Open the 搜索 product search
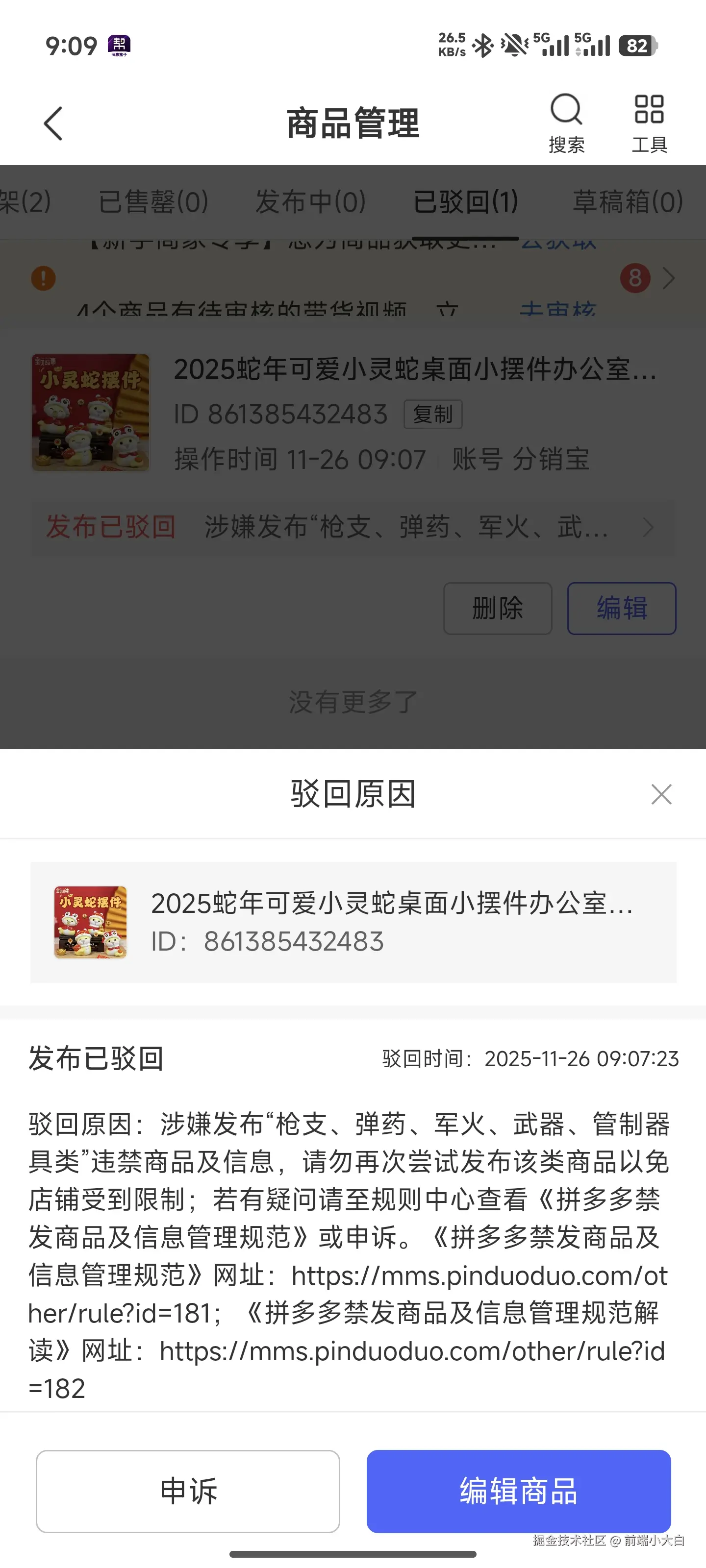Image resolution: width=706 pixels, height=1568 pixels. pyautogui.click(x=566, y=121)
